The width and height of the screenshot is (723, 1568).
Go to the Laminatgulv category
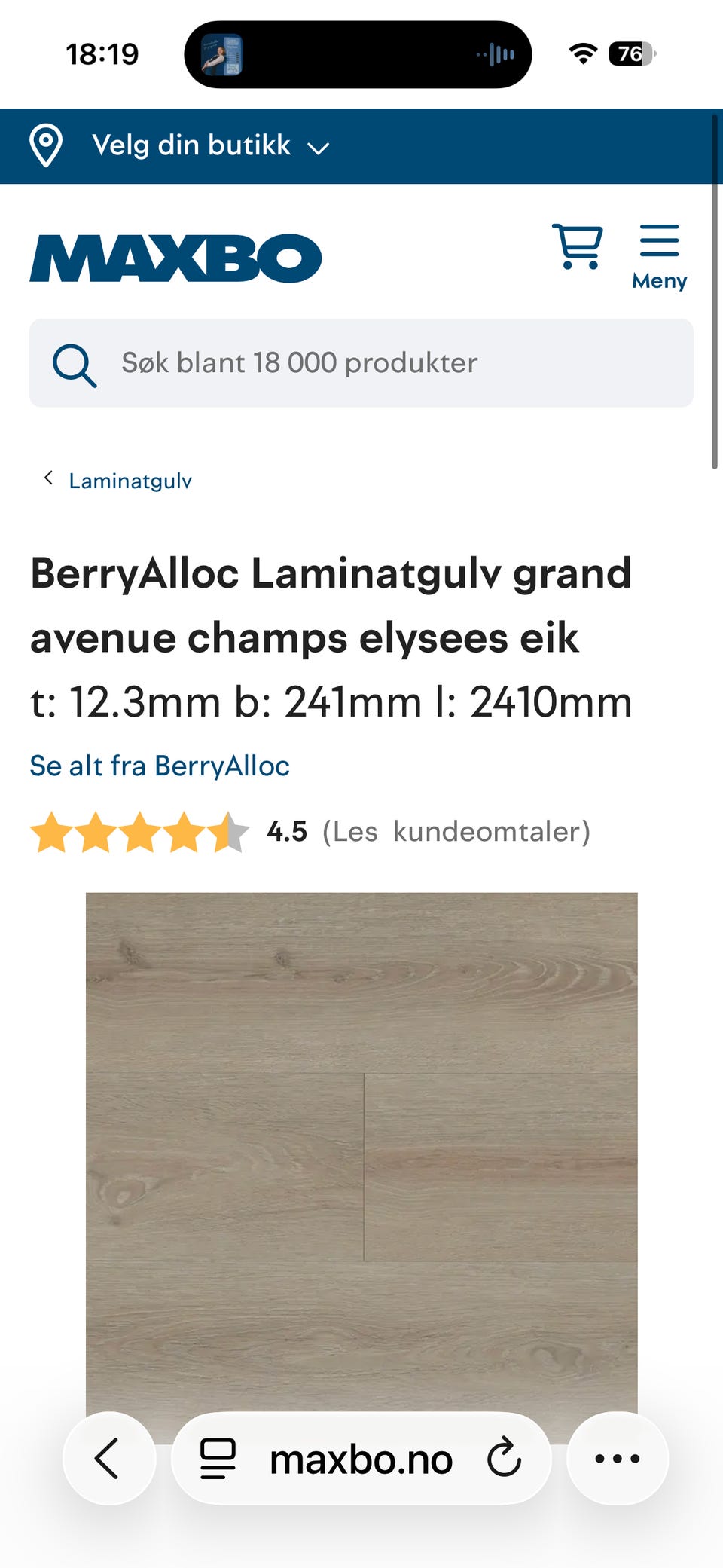[x=130, y=481]
